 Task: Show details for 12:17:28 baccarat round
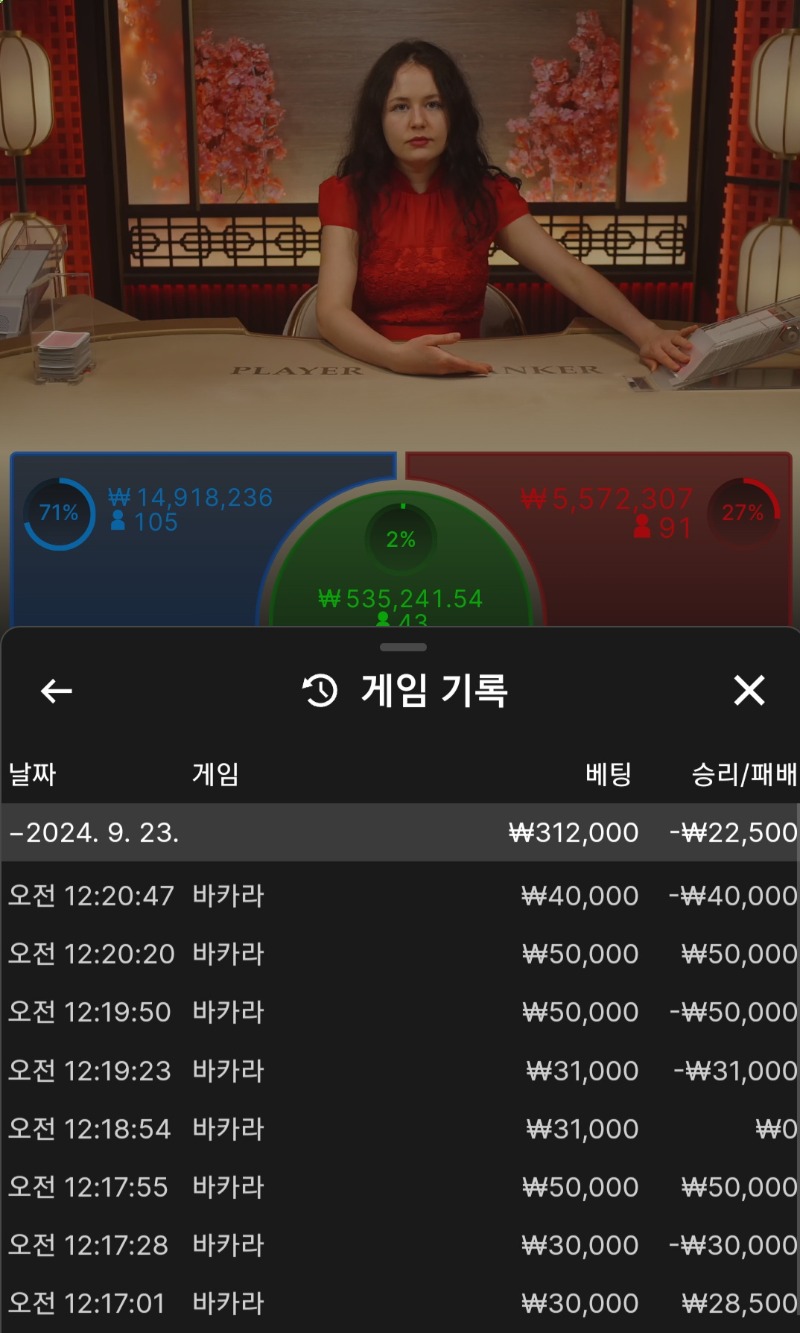click(400, 1245)
